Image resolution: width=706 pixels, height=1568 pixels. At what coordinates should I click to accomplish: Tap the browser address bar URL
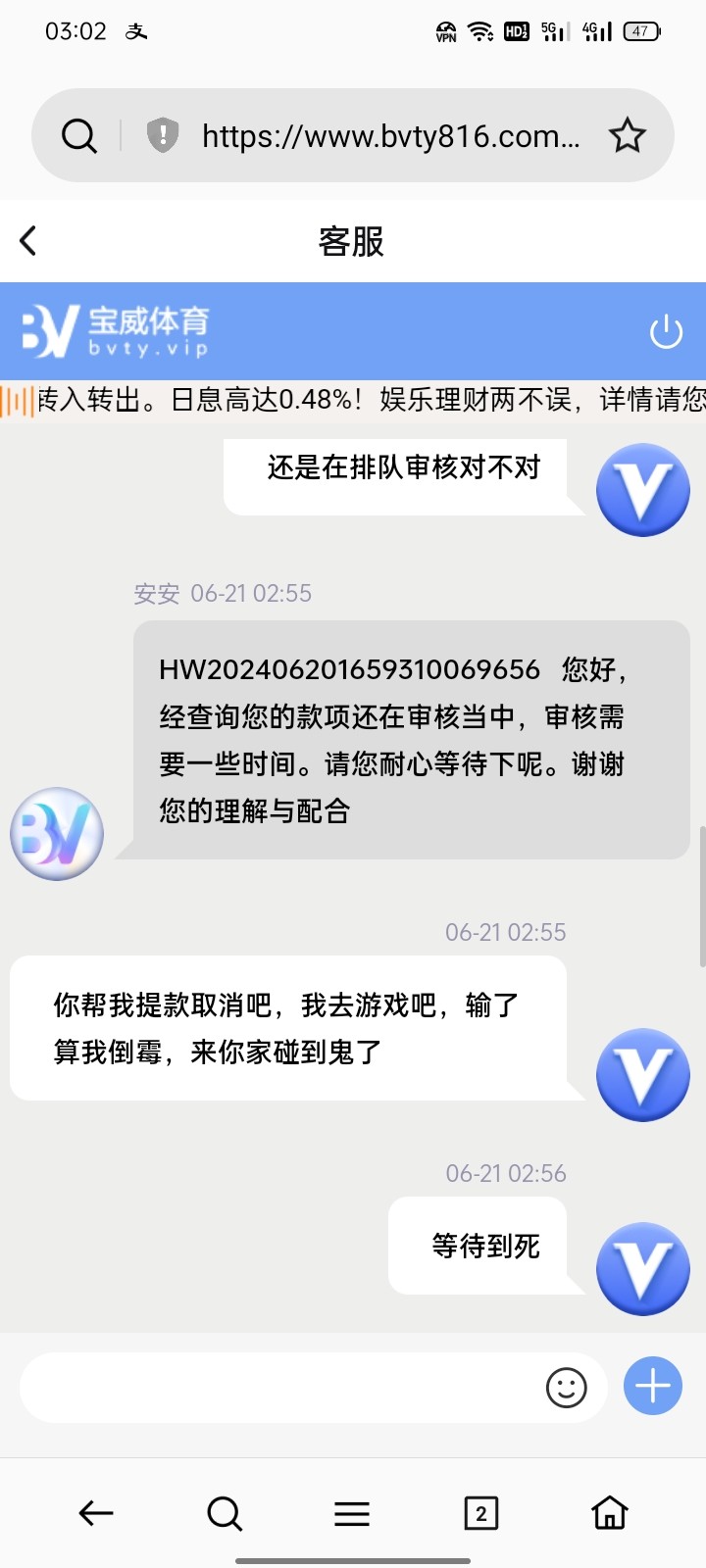point(390,135)
